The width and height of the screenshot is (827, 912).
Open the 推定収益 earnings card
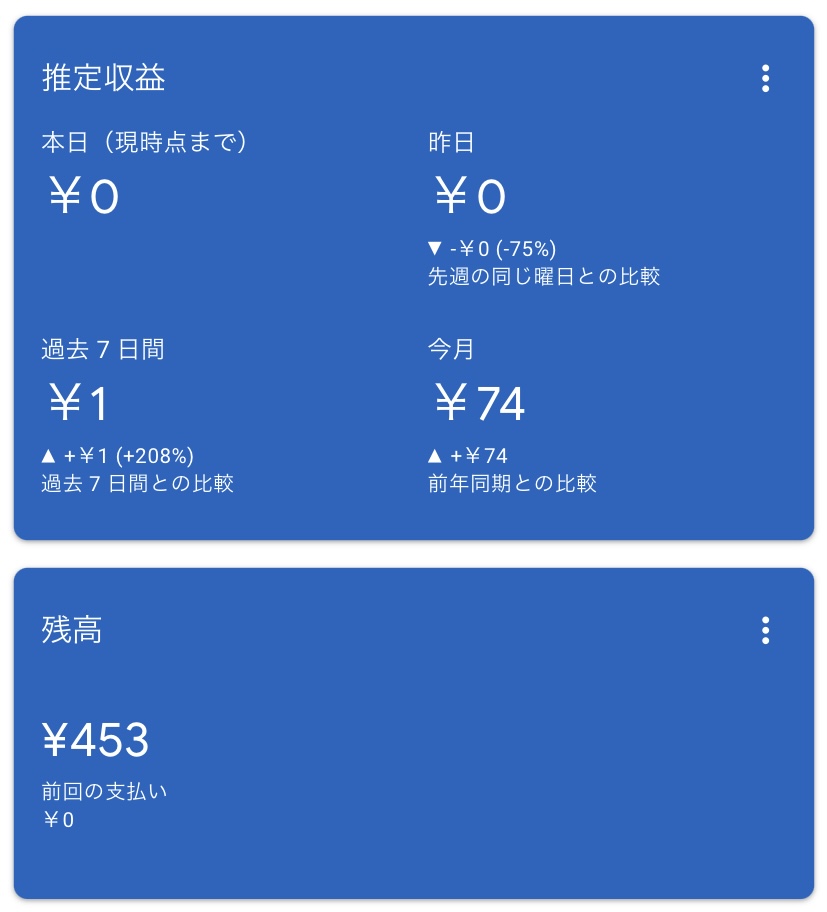(104, 78)
